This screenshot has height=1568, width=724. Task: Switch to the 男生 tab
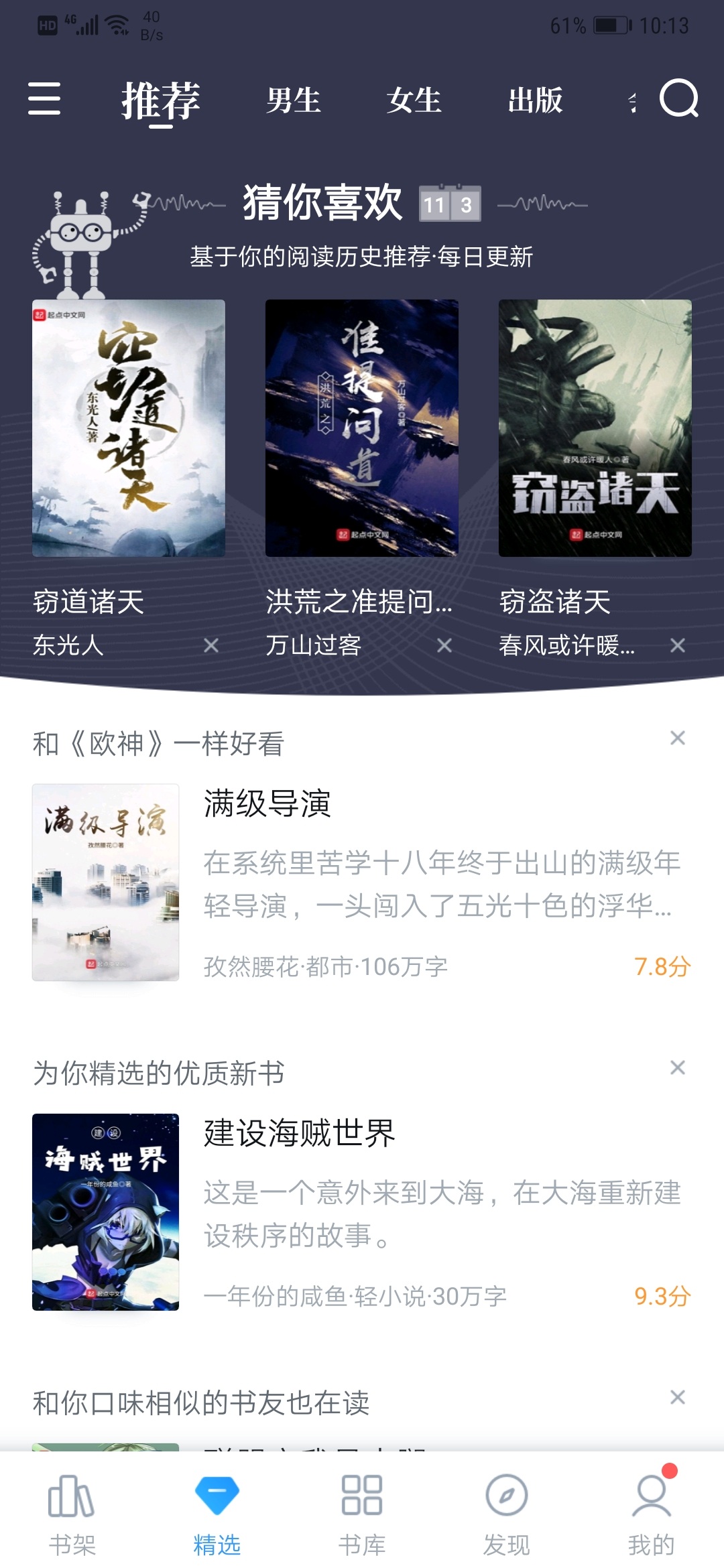pos(293,101)
